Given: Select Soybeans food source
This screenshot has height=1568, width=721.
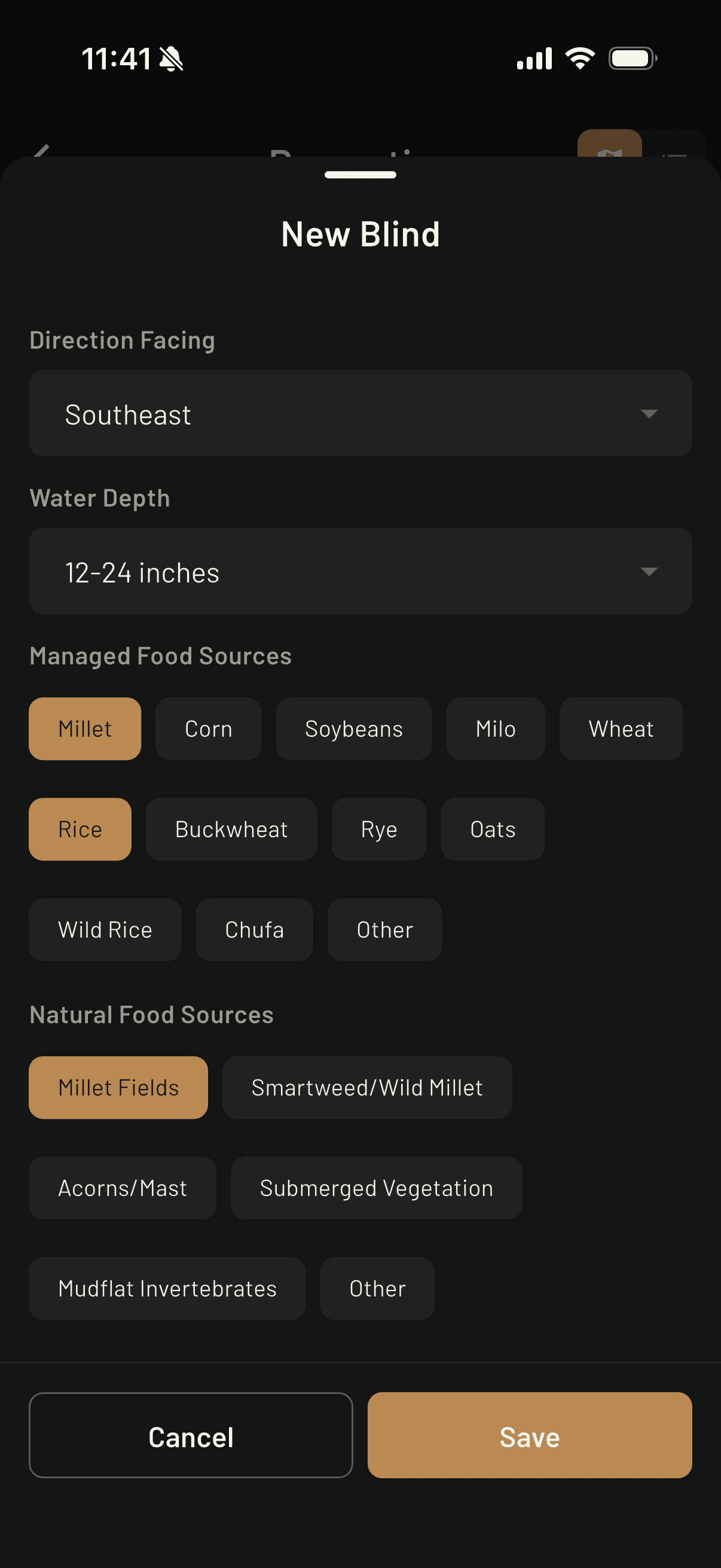Looking at the screenshot, I should [x=353, y=728].
